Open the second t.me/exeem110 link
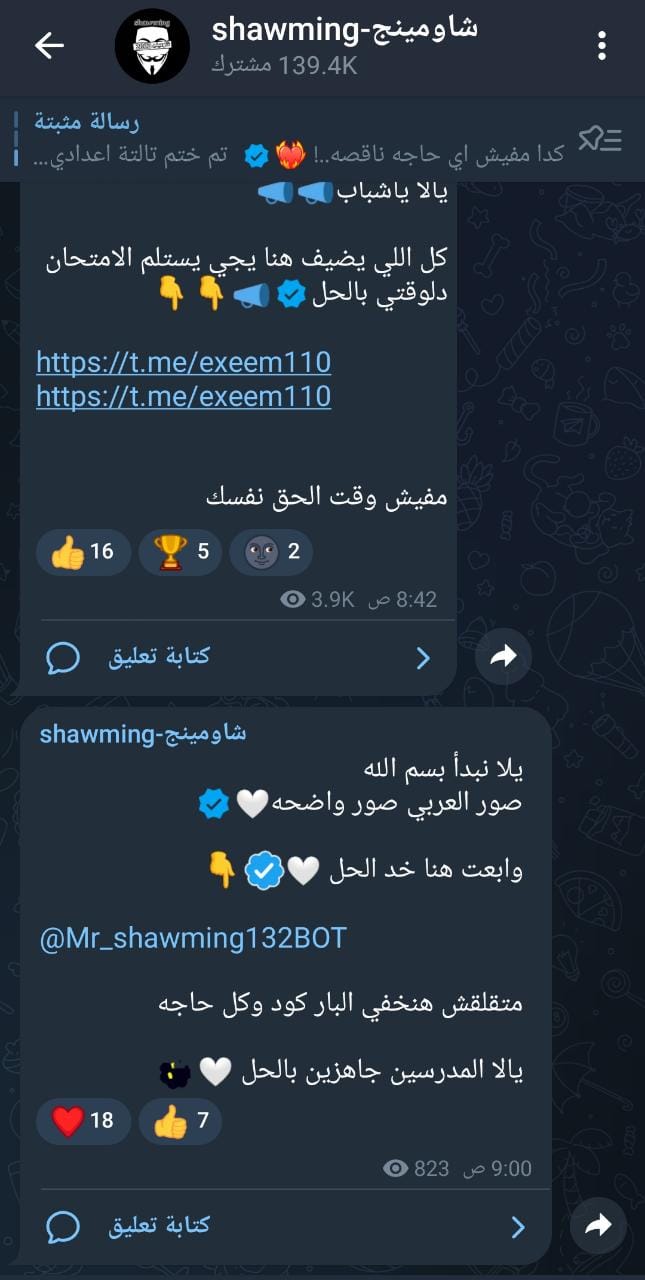 [183, 396]
